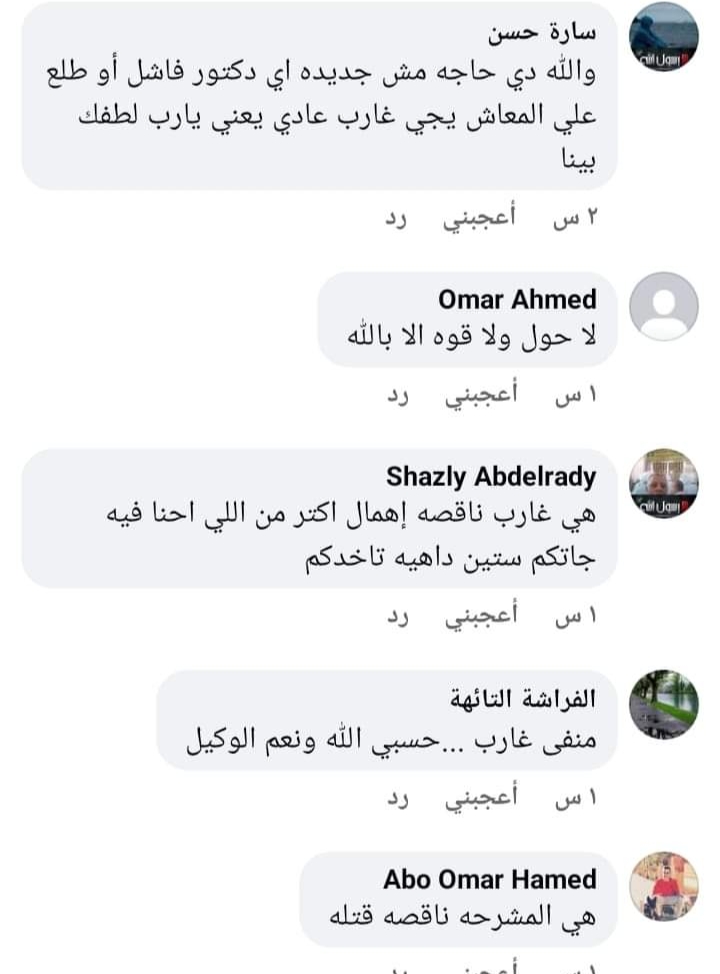Like Omar Ahmed's comment

pos(478,396)
